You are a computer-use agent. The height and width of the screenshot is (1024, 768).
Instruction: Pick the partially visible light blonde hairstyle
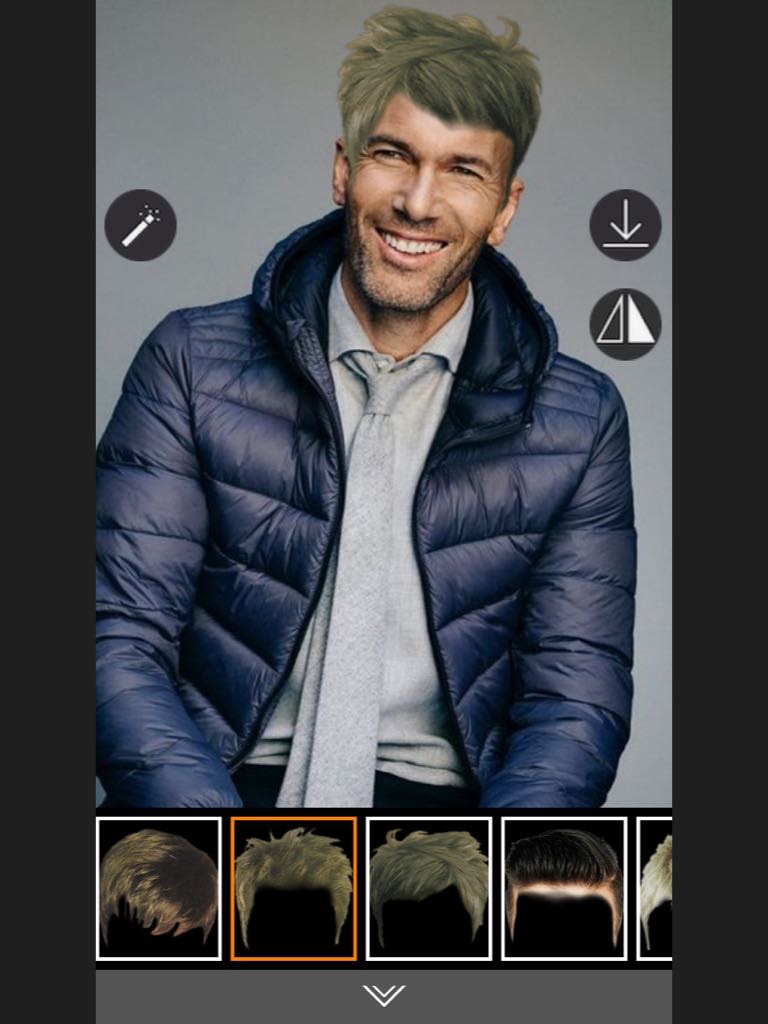656,888
